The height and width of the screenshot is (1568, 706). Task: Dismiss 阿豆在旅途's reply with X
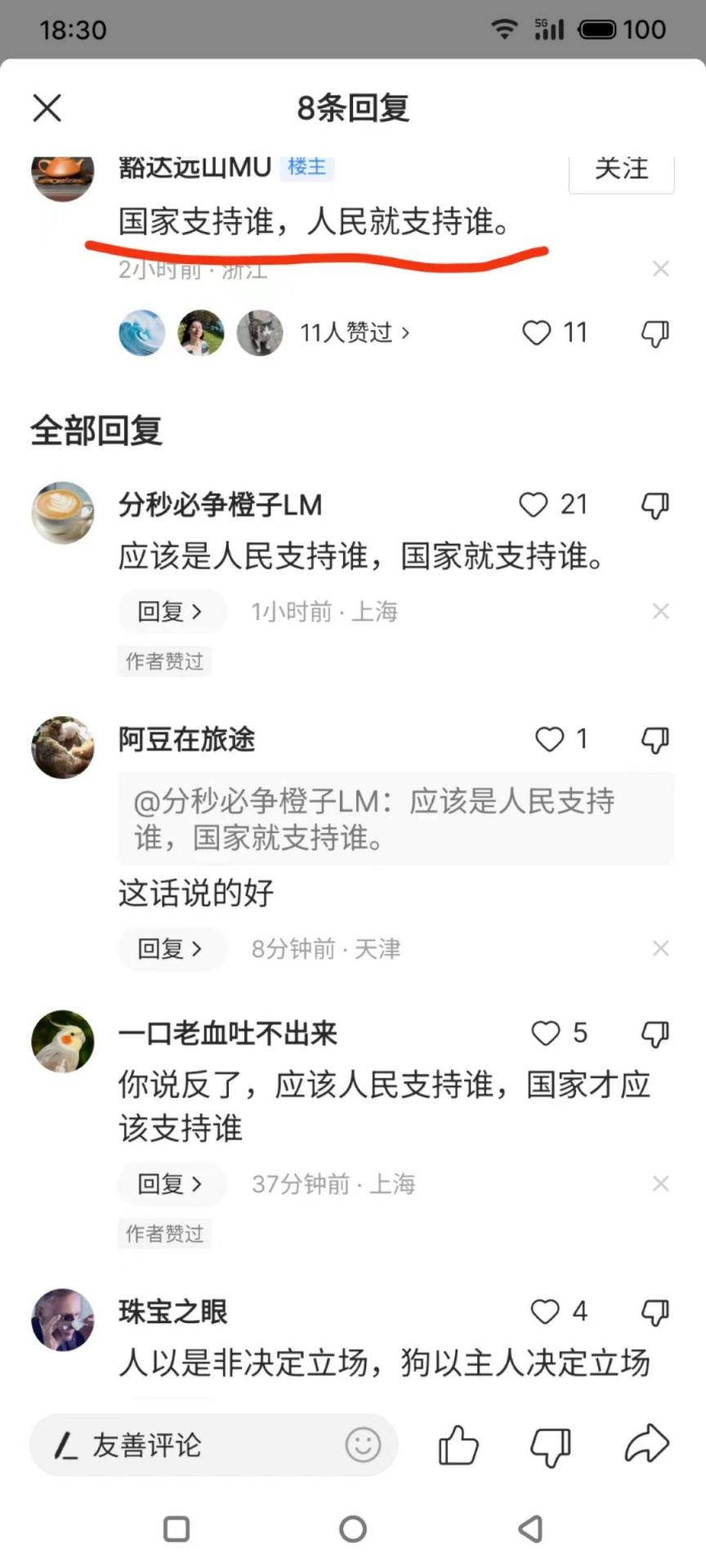coord(660,949)
